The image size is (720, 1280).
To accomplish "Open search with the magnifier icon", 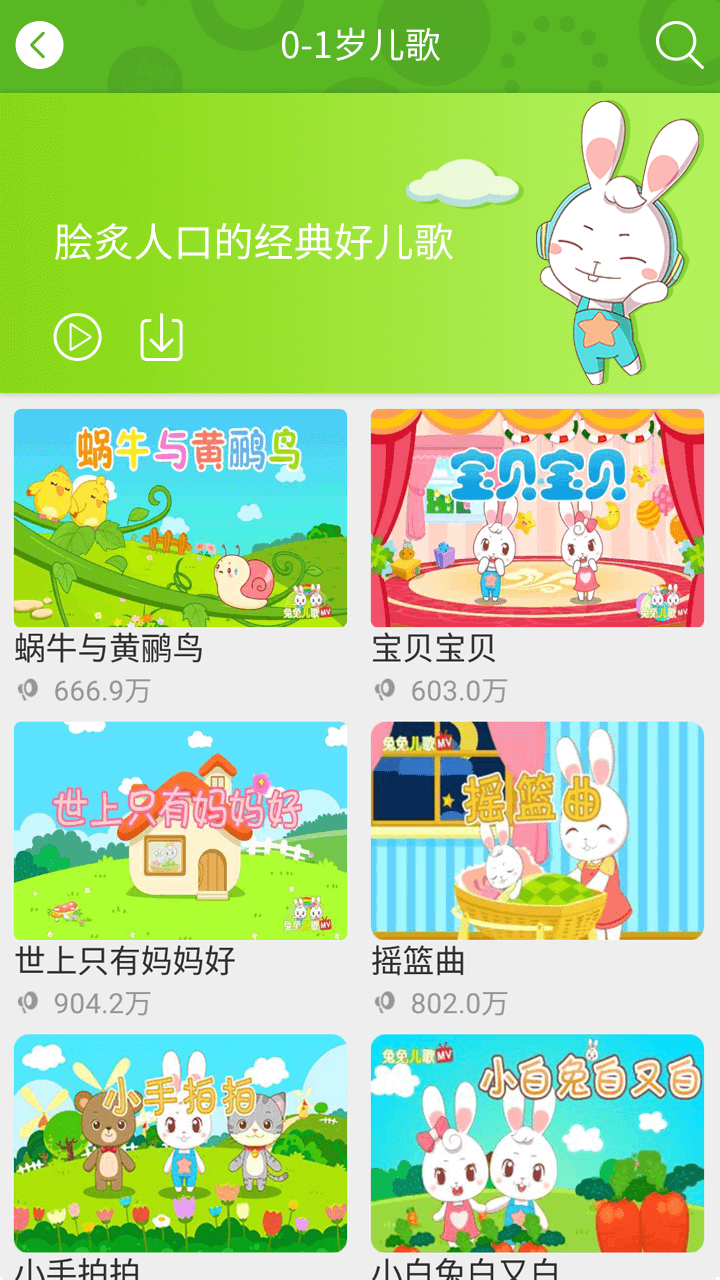I will 678,44.
